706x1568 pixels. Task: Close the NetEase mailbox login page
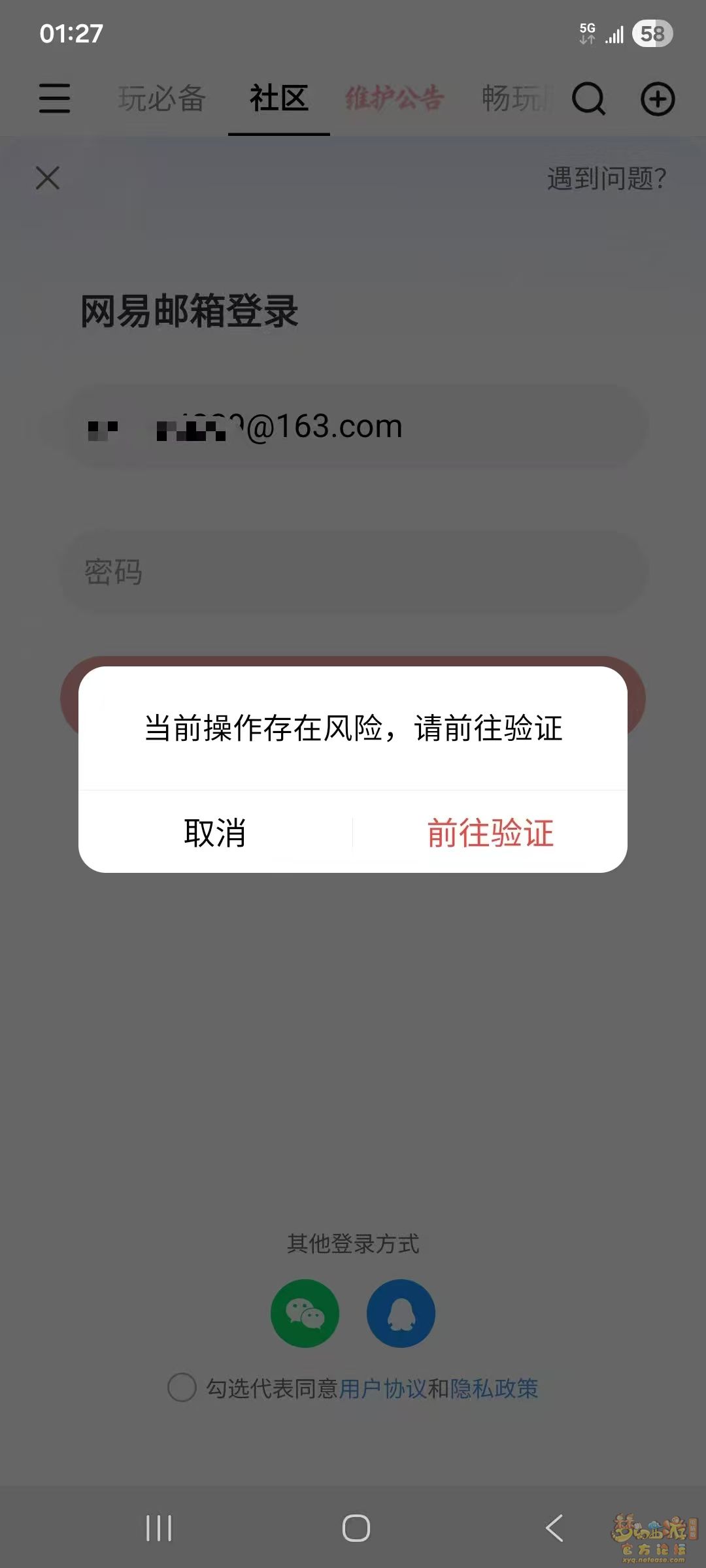(x=48, y=178)
